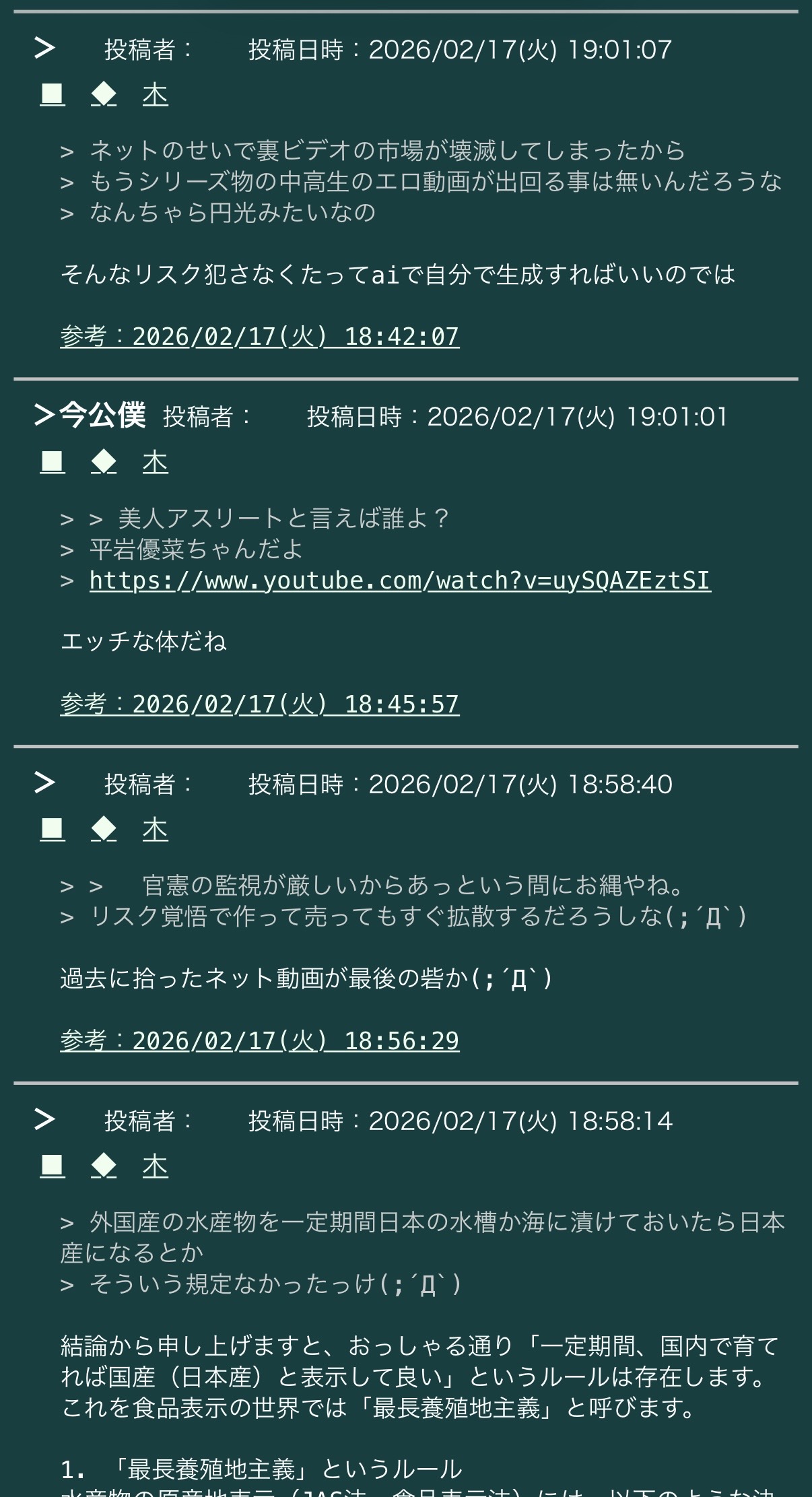Tap the ◆ link in the 19:01:01 post
812x1497 pixels.
(104, 463)
